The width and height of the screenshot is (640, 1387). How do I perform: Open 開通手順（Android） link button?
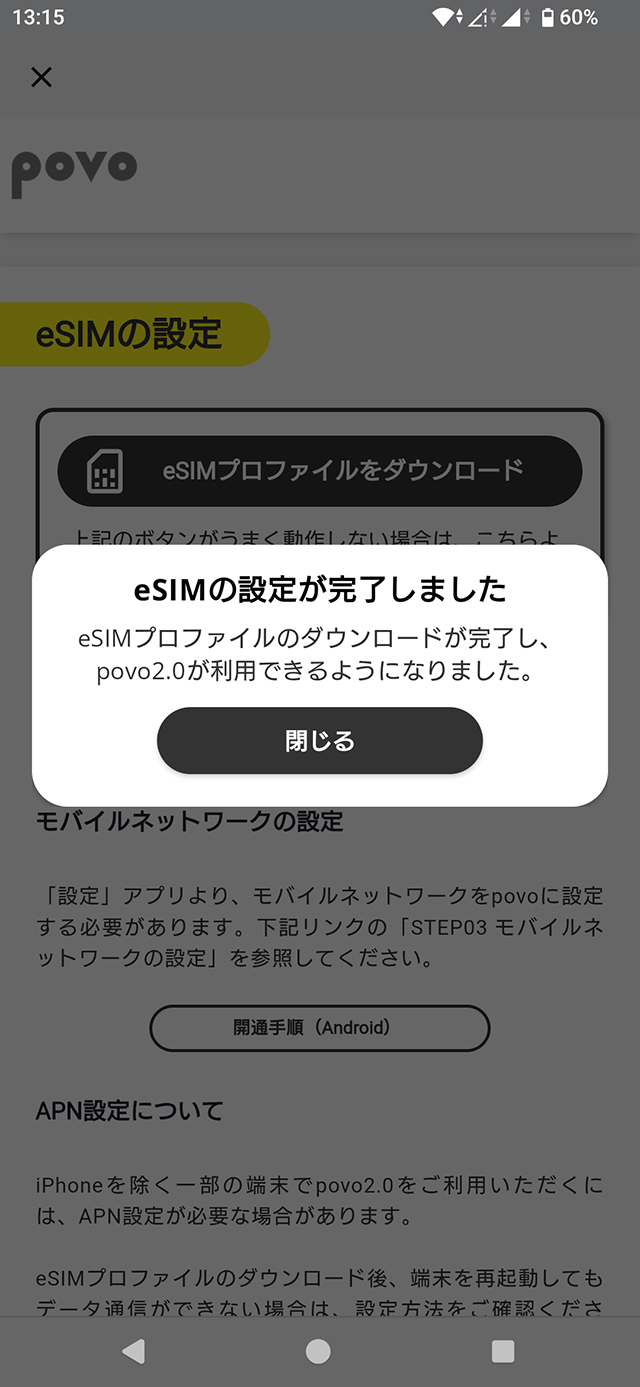tap(320, 1028)
